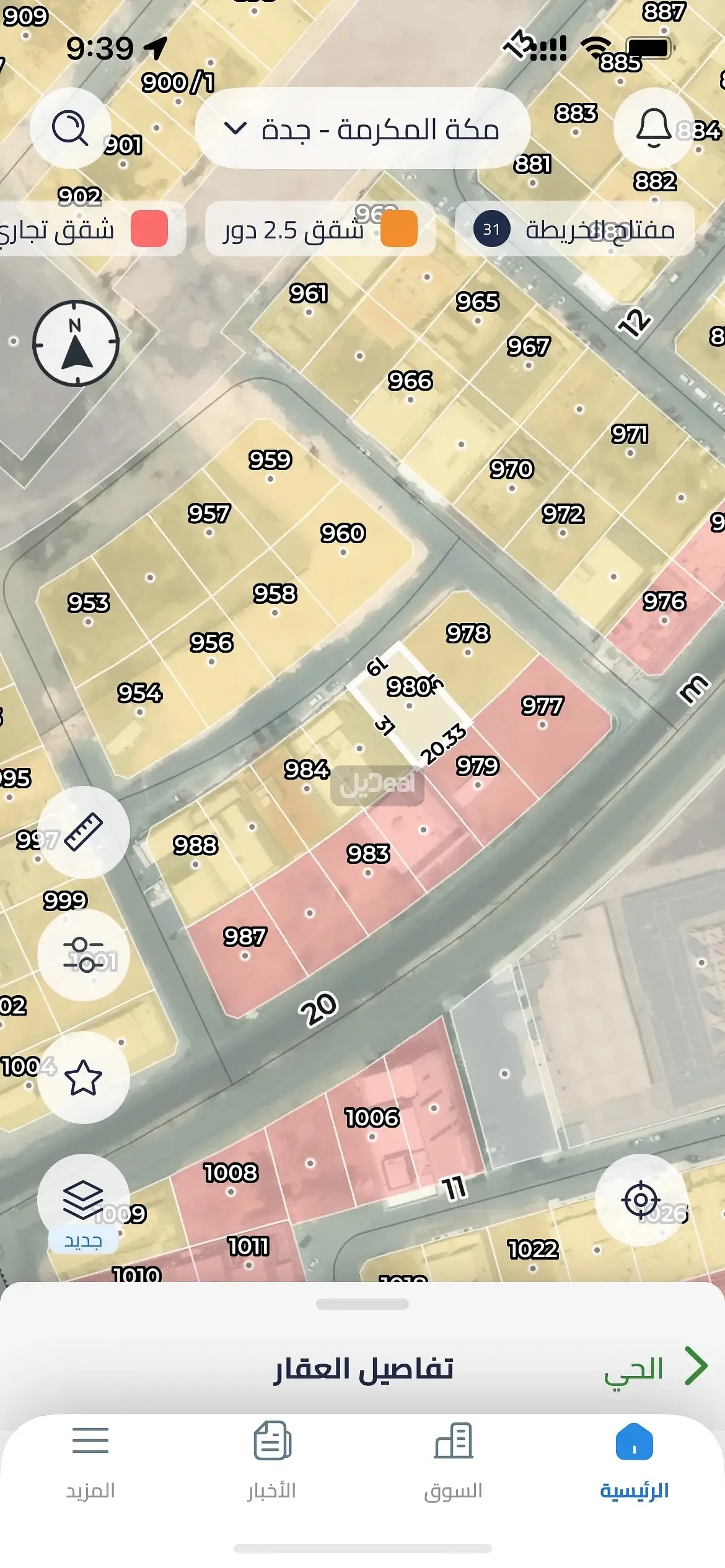
Task: Expand the مكة المكرمة - جدة region dropdown
Action: pos(362,129)
